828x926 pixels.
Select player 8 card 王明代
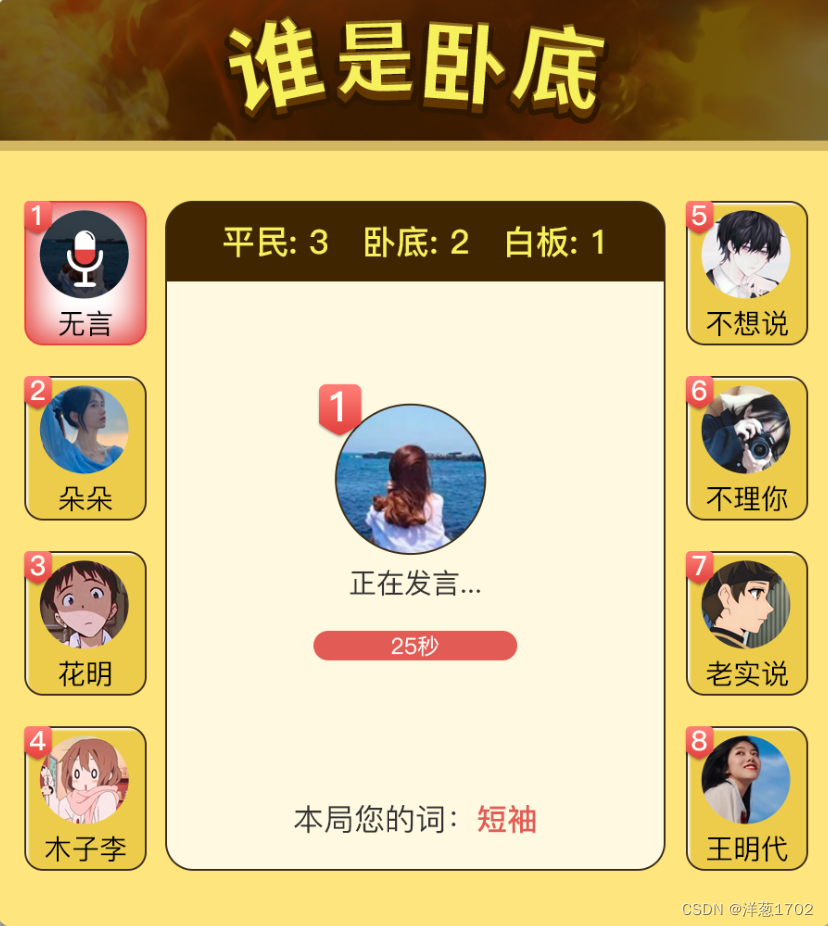point(746,798)
